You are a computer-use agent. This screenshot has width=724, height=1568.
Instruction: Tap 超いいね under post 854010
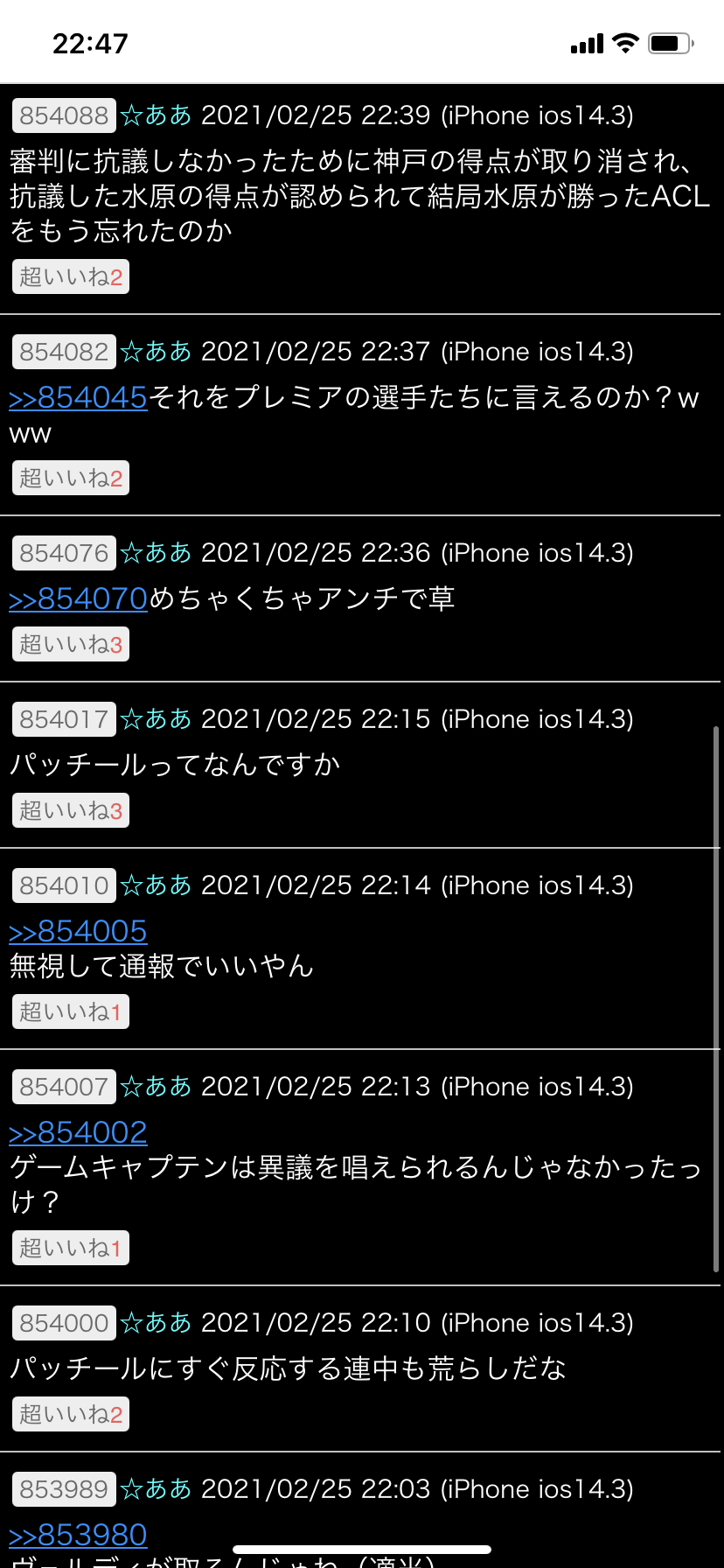(71, 1012)
